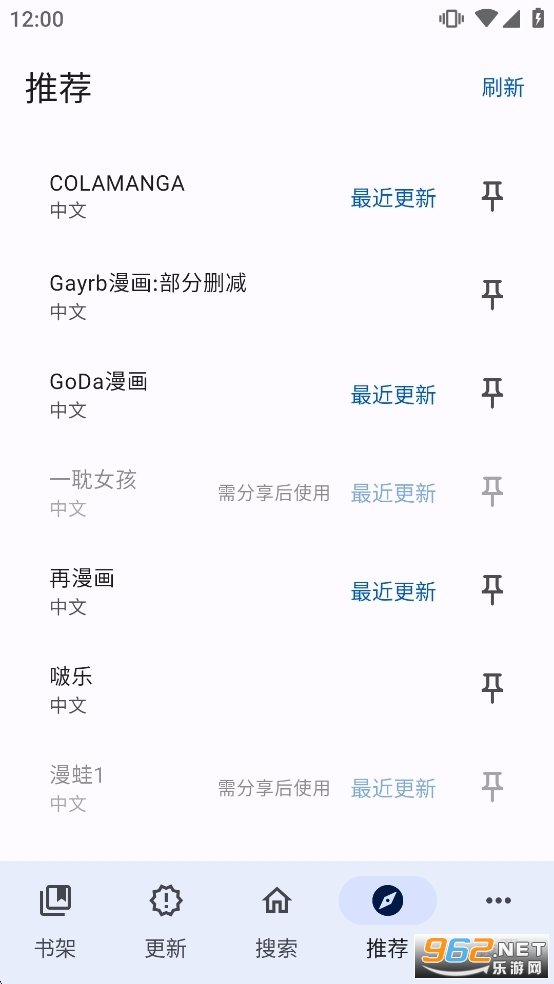Open the 啵乐 source
The width and height of the screenshot is (554, 984).
coord(277,689)
